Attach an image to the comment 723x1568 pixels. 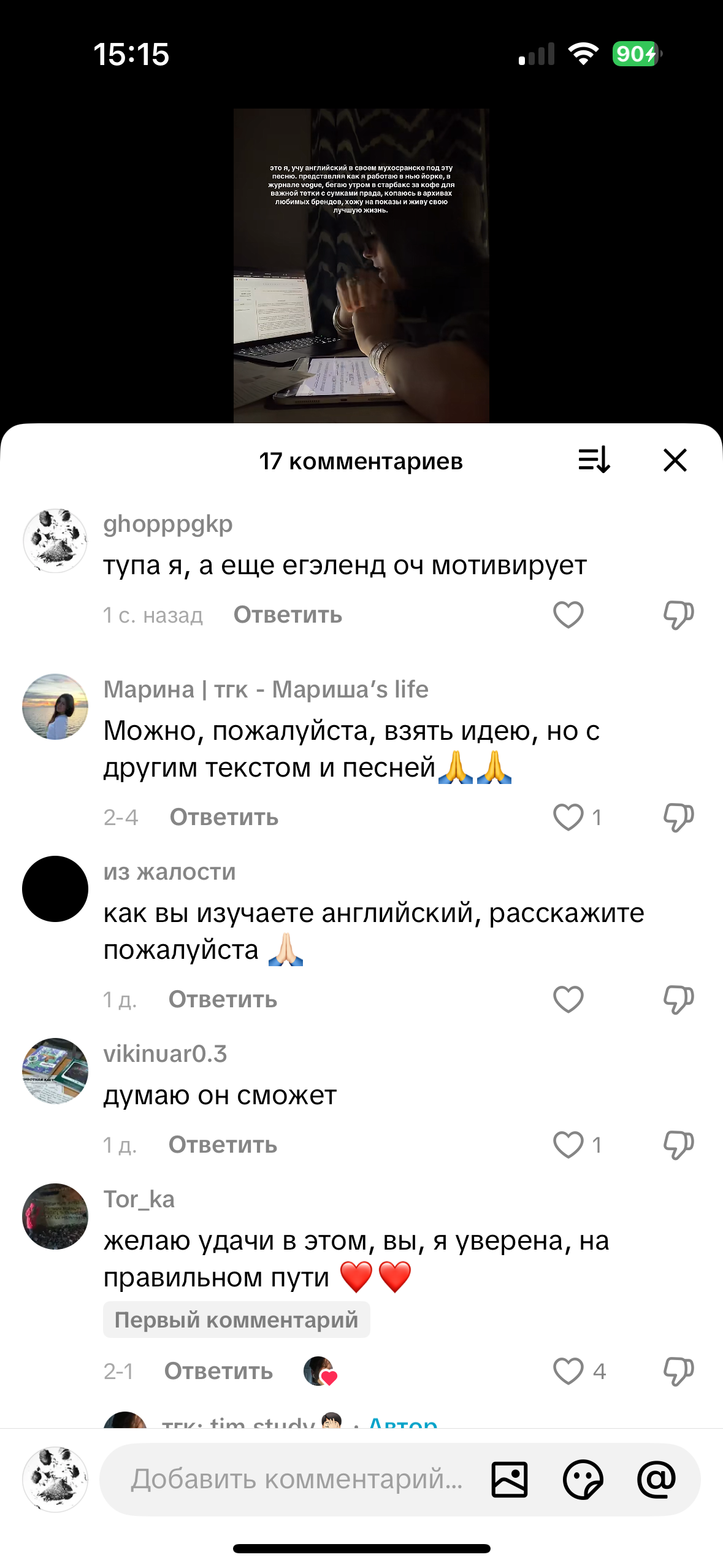[509, 1479]
